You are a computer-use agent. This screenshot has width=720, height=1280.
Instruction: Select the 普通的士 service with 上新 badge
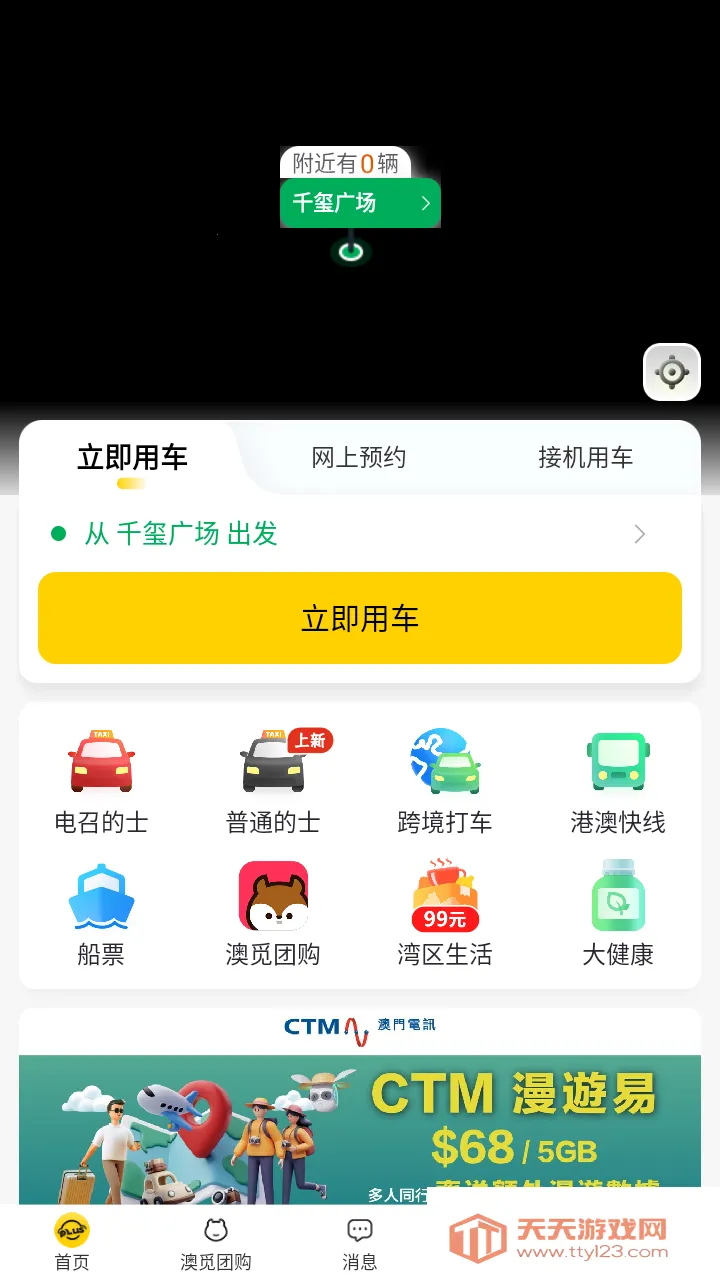click(x=273, y=780)
